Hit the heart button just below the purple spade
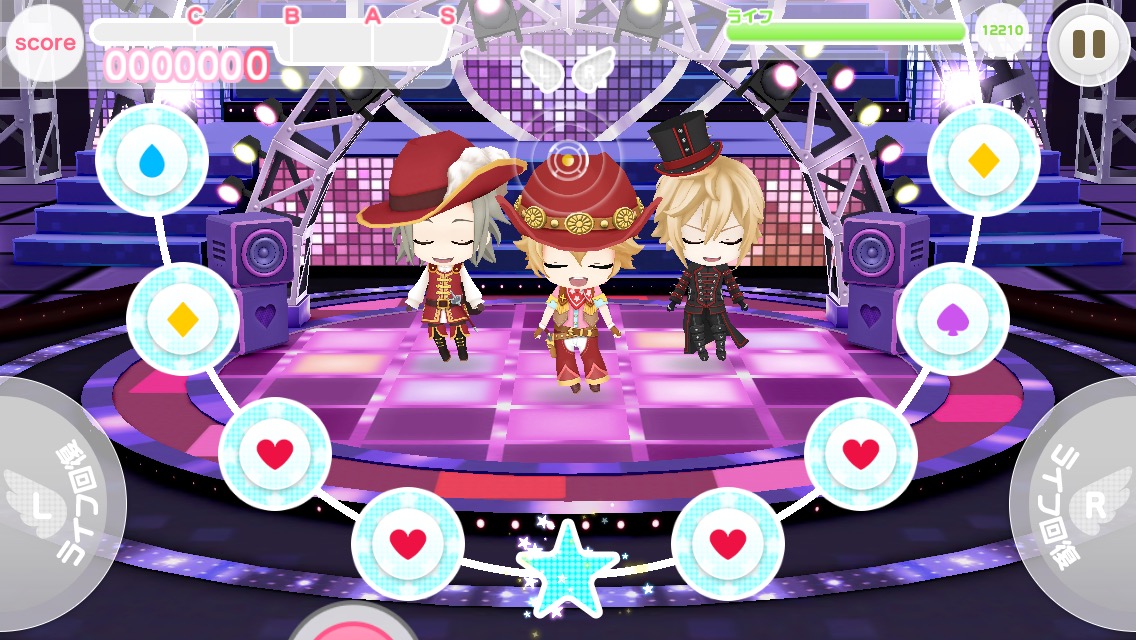 point(860,454)
